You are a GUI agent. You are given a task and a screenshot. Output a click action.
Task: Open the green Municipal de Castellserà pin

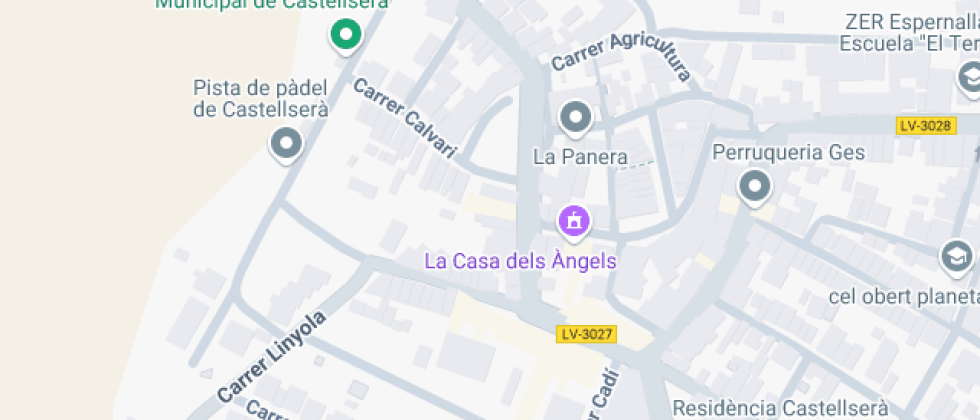click(x=346, y=36)
